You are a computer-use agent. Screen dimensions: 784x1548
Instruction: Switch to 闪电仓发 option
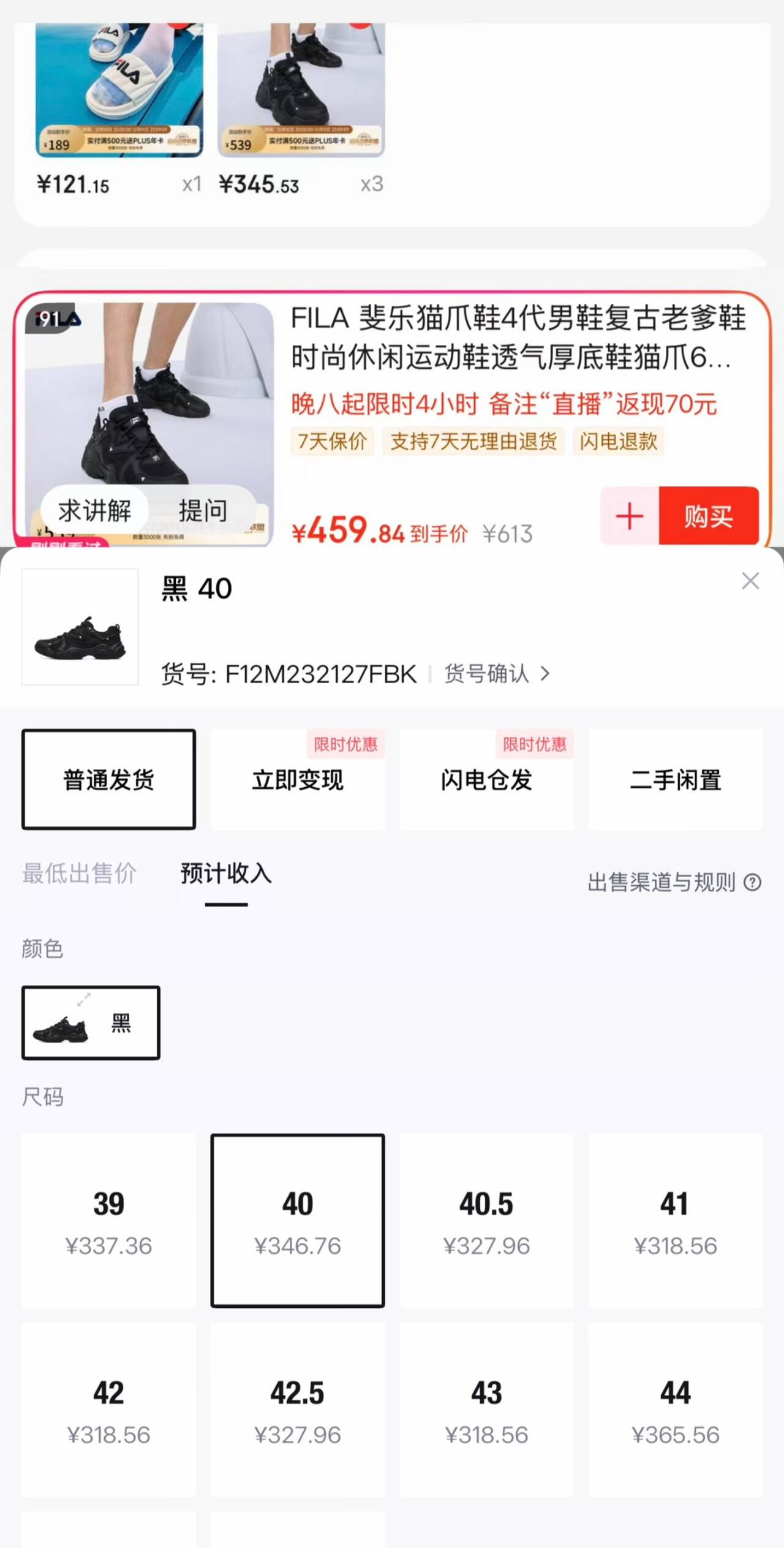click(486, 779)
